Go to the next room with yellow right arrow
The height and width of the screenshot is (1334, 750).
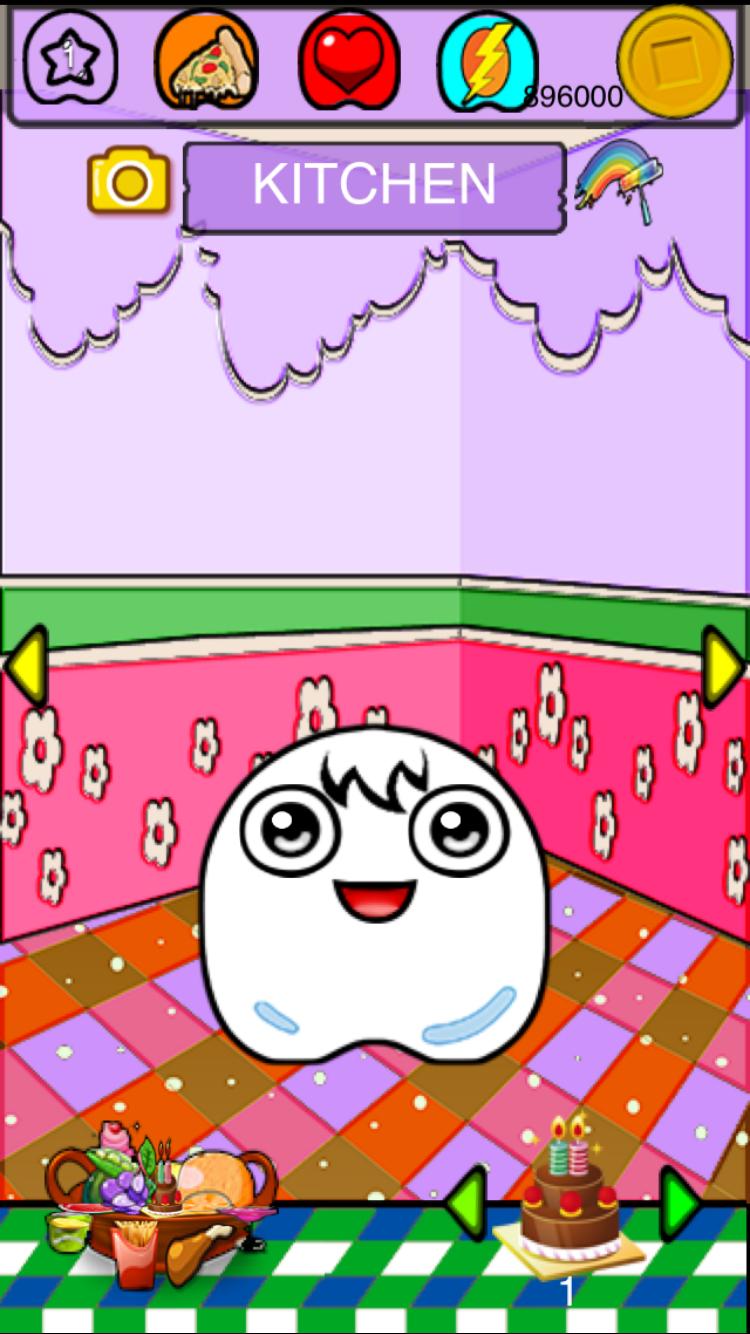click(x=723, y=665)
